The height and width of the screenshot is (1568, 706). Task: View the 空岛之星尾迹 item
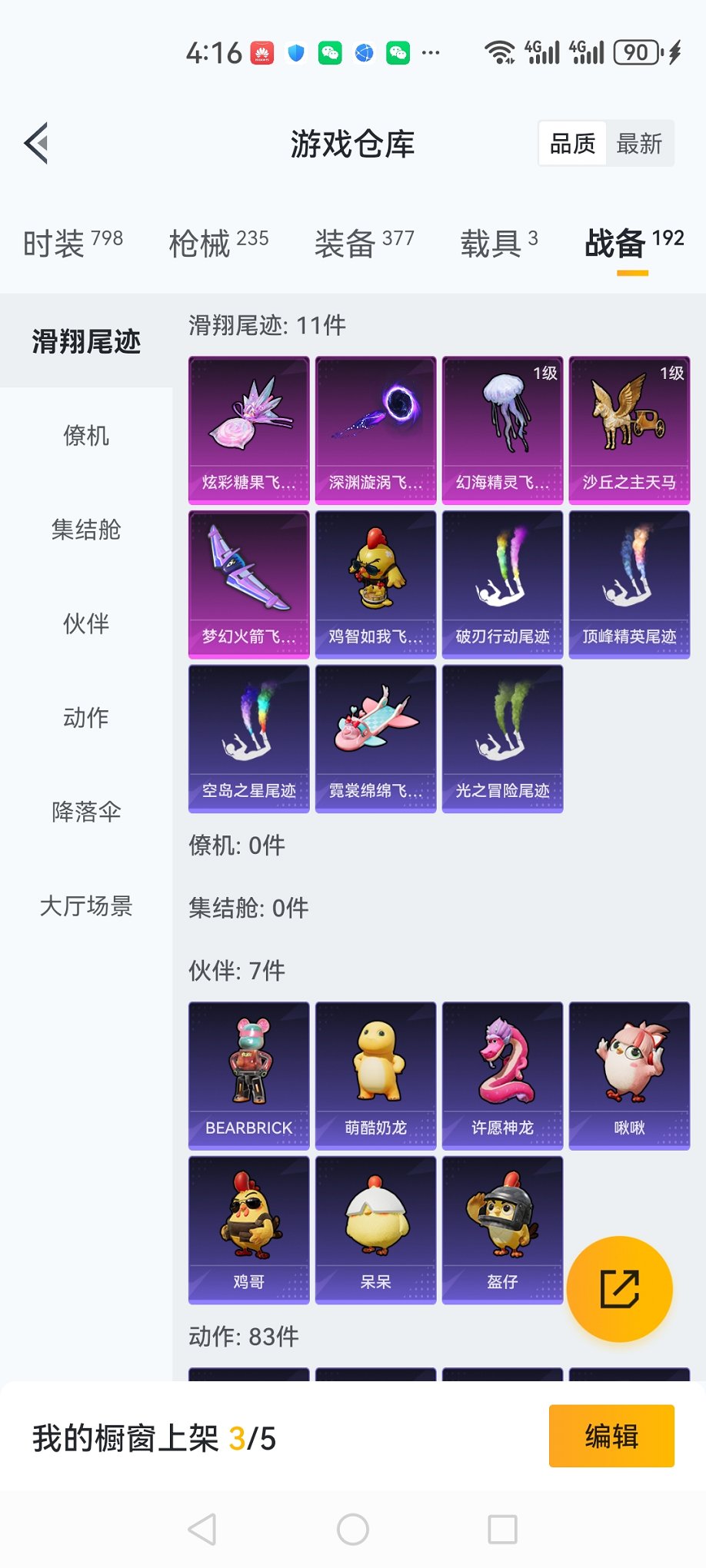pyautogui.click(x=248, y=738)
